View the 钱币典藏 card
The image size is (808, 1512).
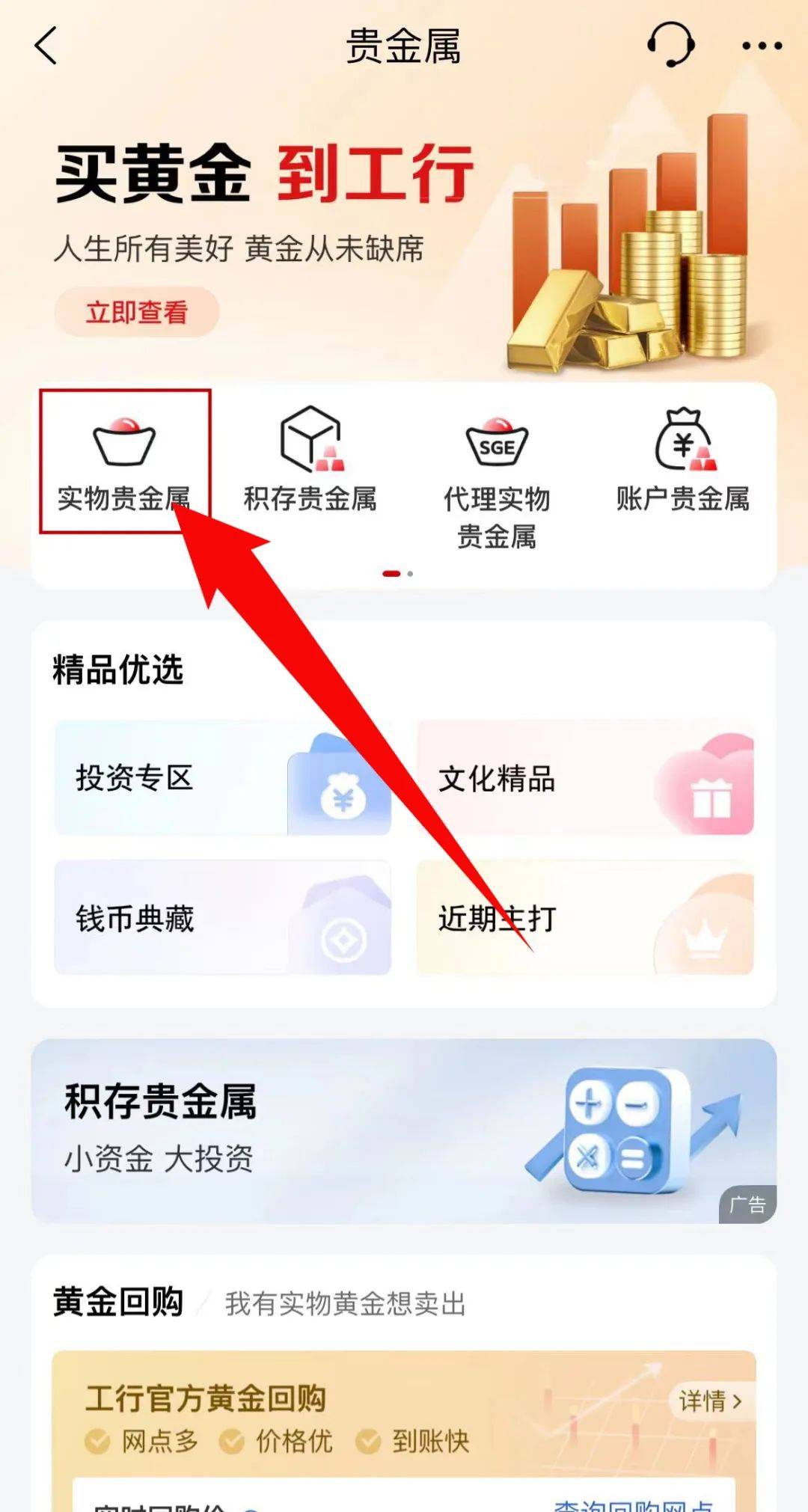pyautogui.click(x=222, y=918)
